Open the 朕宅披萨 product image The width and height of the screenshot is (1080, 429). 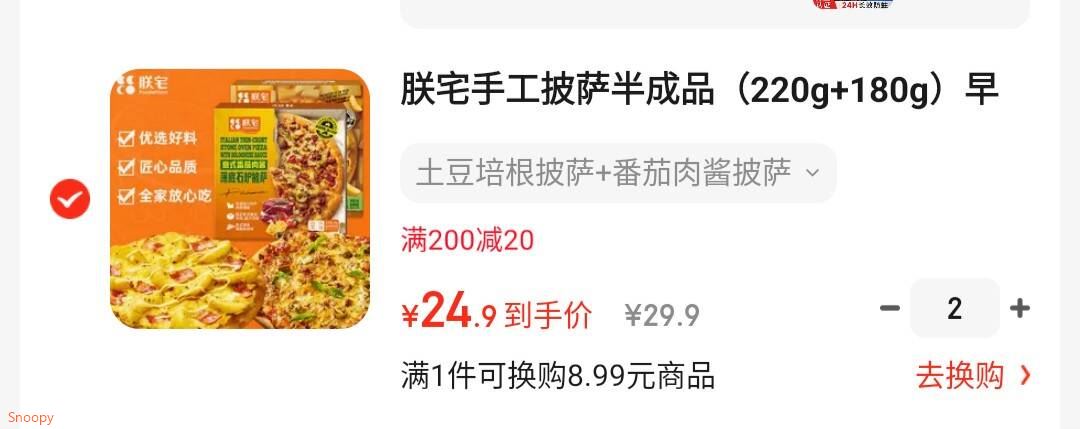[240, 199]
